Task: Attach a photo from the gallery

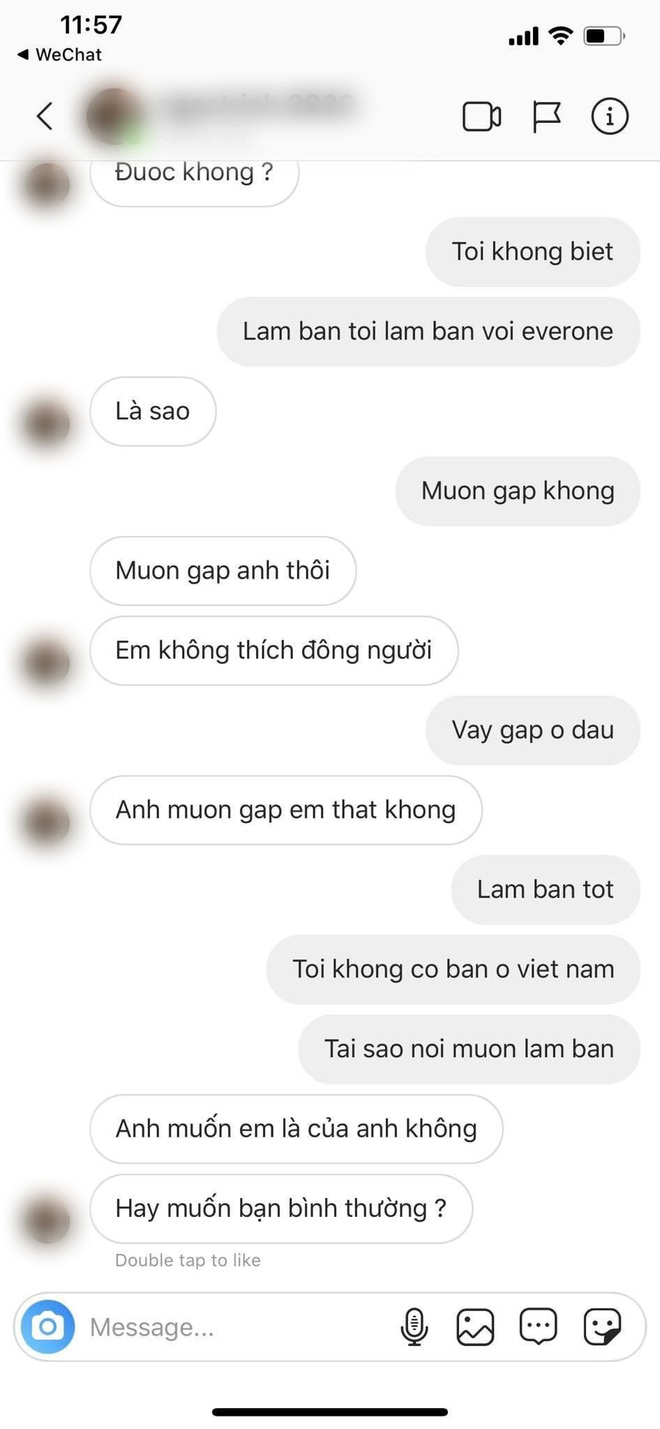Action: tap(475, 1327)
